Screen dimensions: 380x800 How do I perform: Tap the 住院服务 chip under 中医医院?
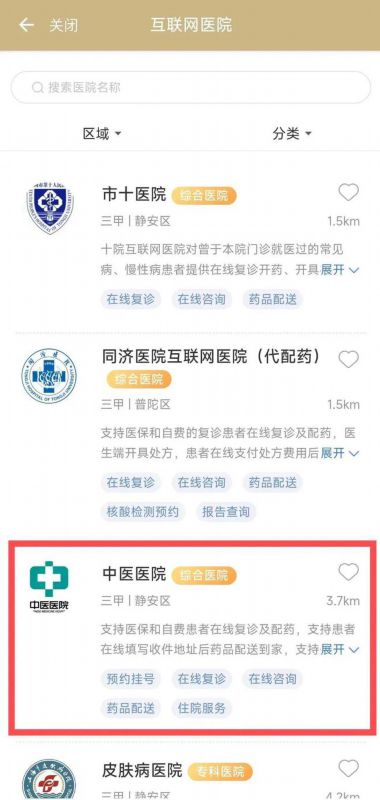pos(201,708)
